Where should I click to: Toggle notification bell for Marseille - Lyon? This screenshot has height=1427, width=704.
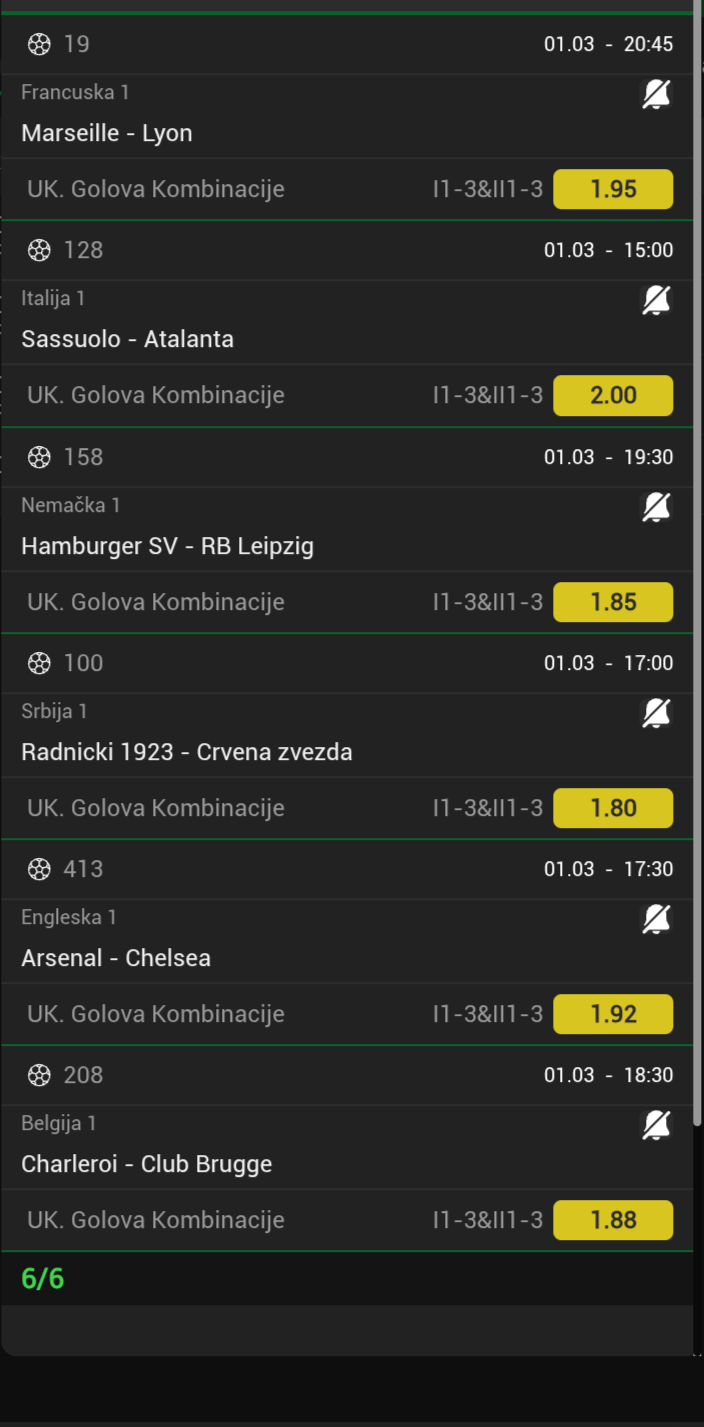click(656, 95)
